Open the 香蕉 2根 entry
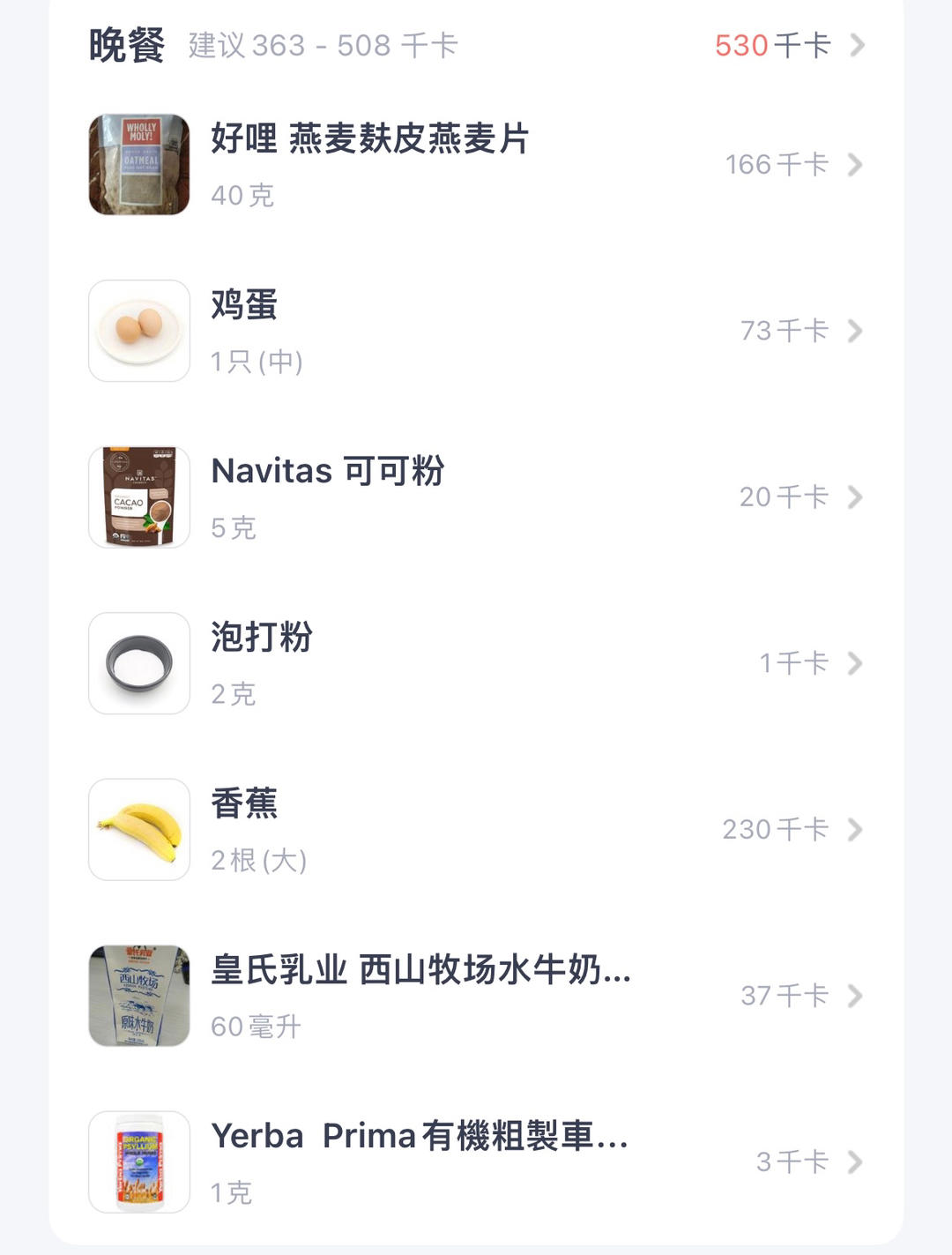Viewport: 952px width, 1255px height. [476, 830]
